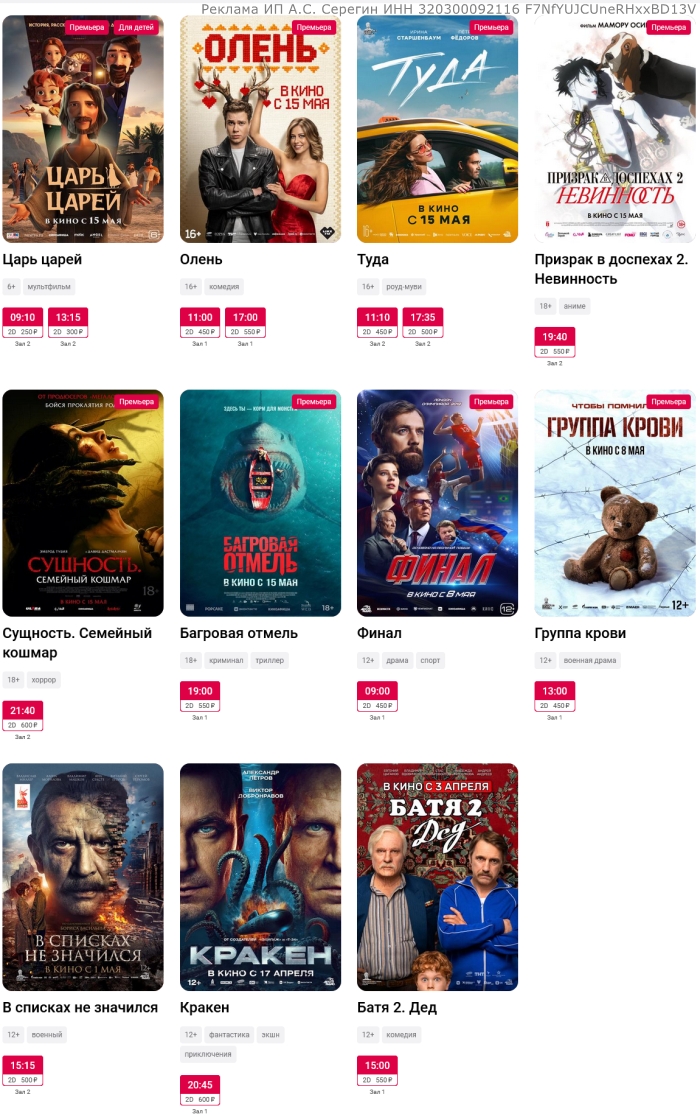
Task: Book the 21:40 horror session
Action: (x=22, y=716)
